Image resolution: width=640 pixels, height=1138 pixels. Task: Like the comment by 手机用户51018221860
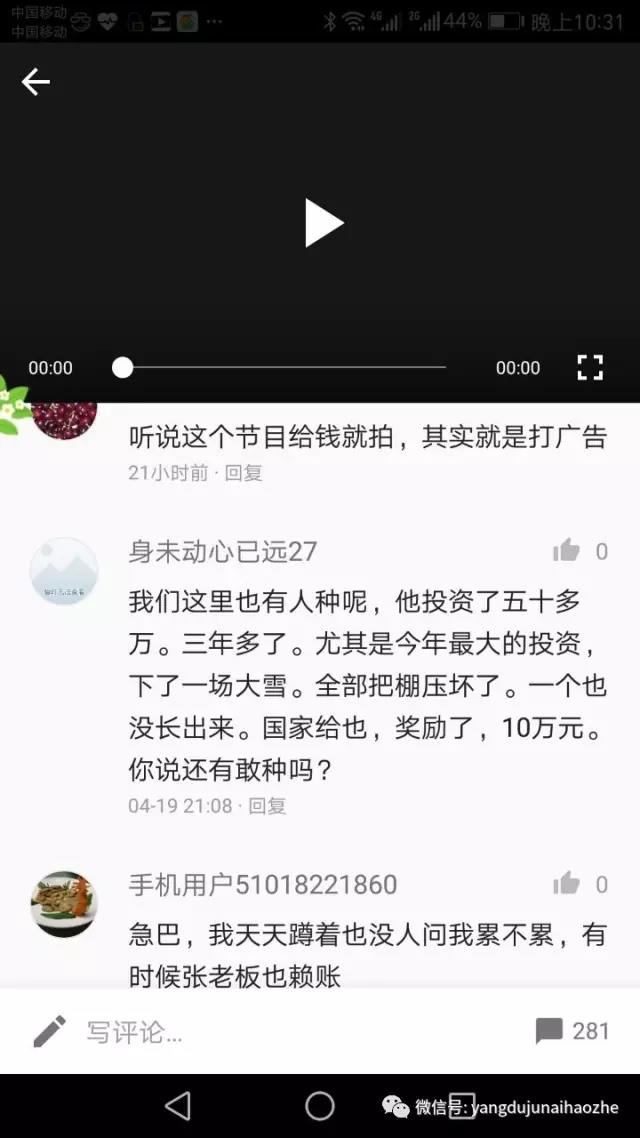[567, 884]
